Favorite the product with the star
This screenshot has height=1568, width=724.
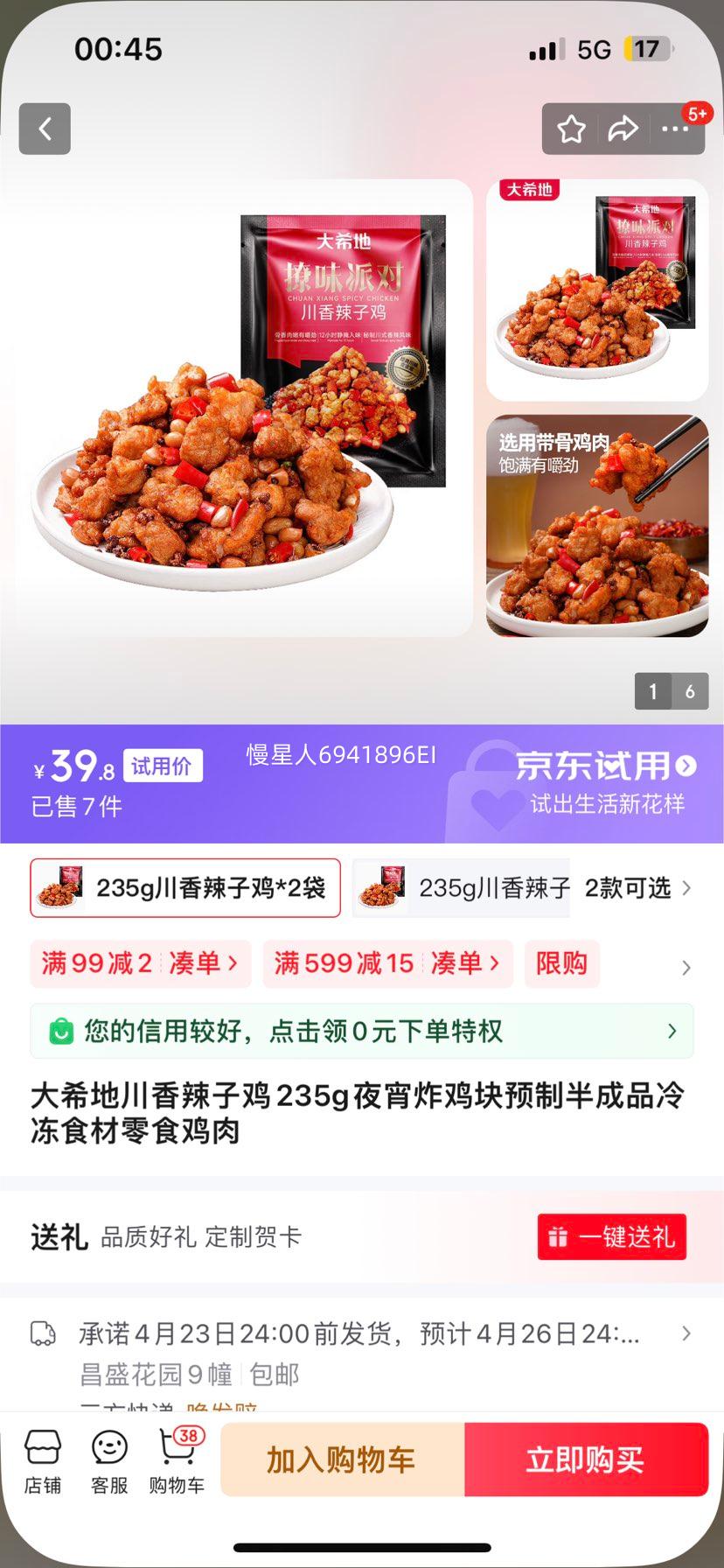point(573,129)
